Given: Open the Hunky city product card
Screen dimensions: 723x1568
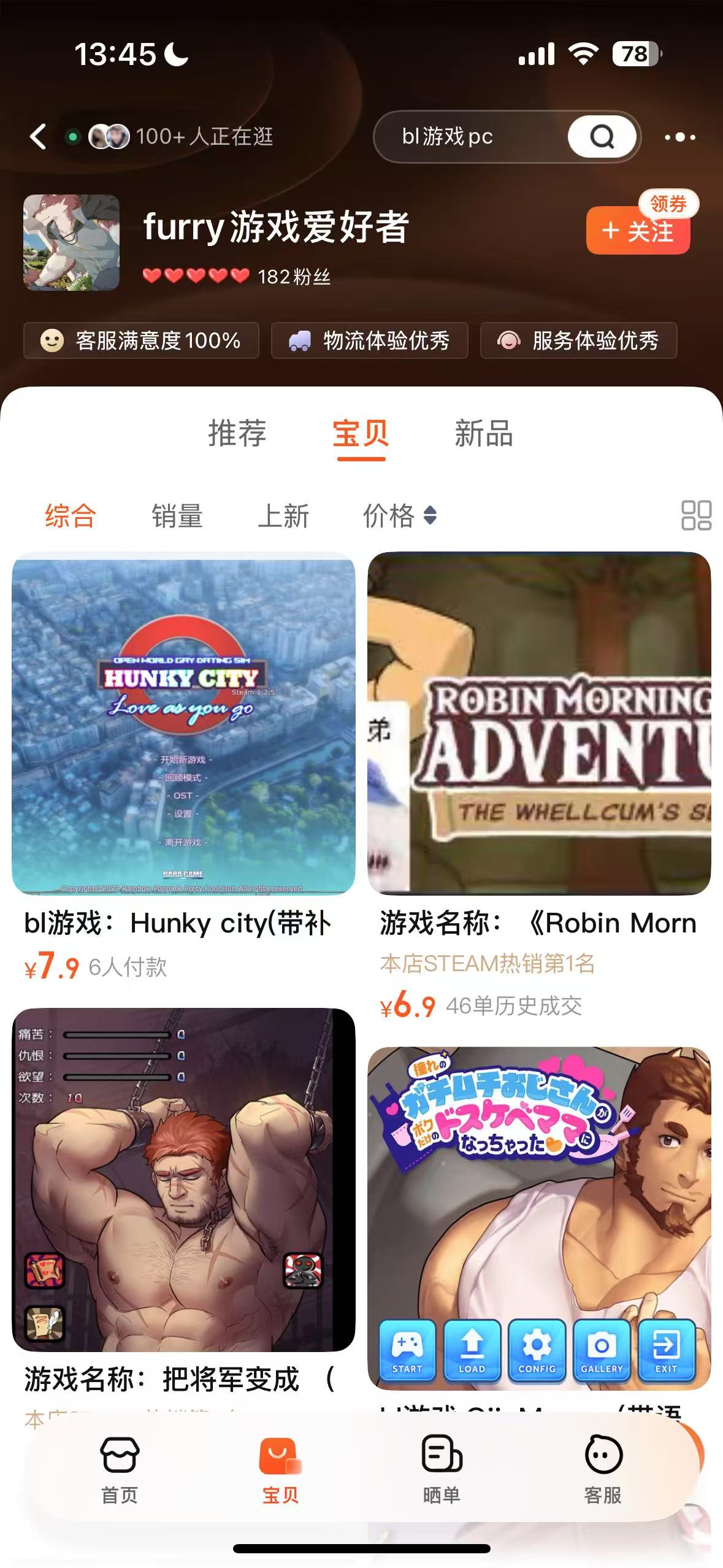Looking at the screenshot, I should (x=183, y=724).
